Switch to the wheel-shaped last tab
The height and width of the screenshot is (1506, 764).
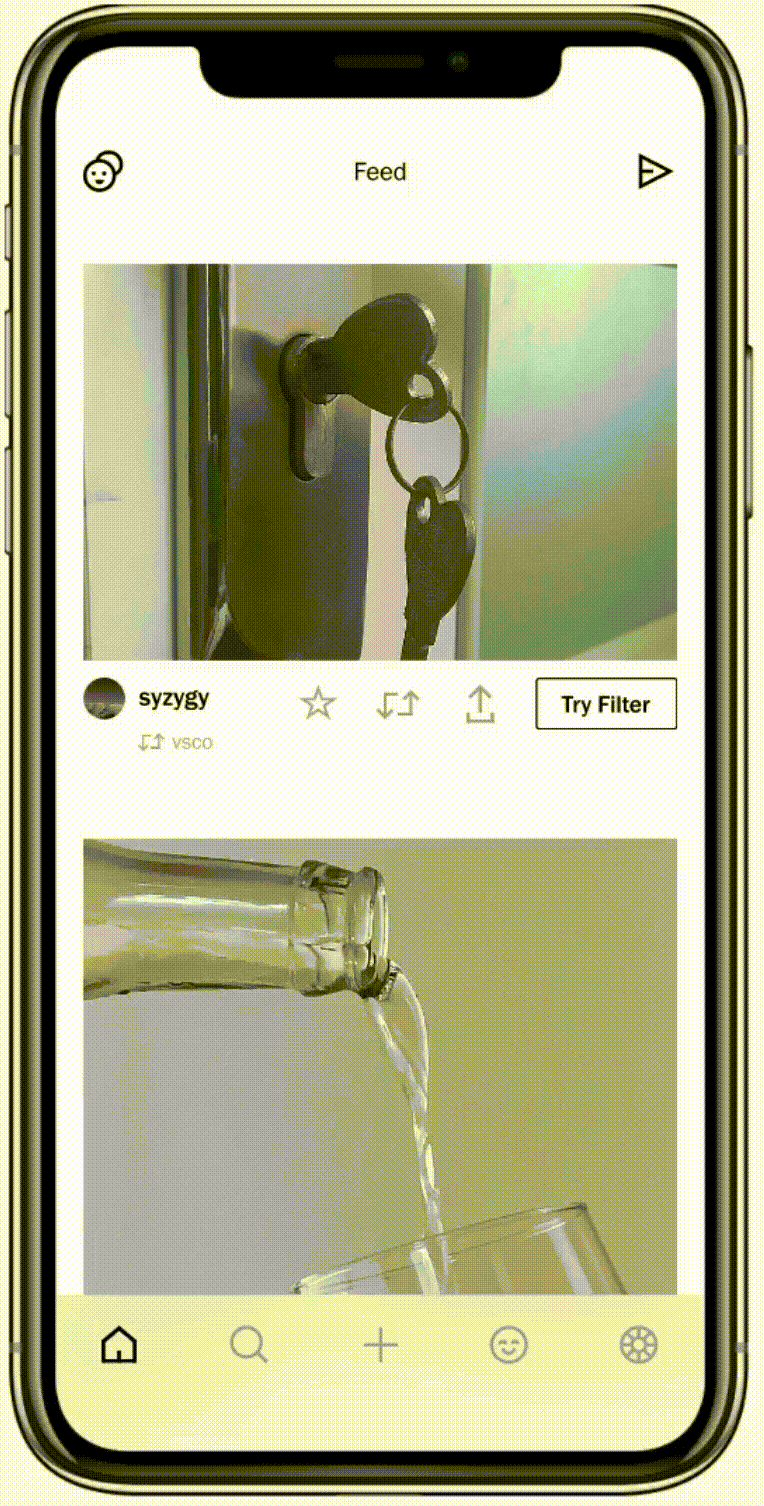coord(639,1345)
